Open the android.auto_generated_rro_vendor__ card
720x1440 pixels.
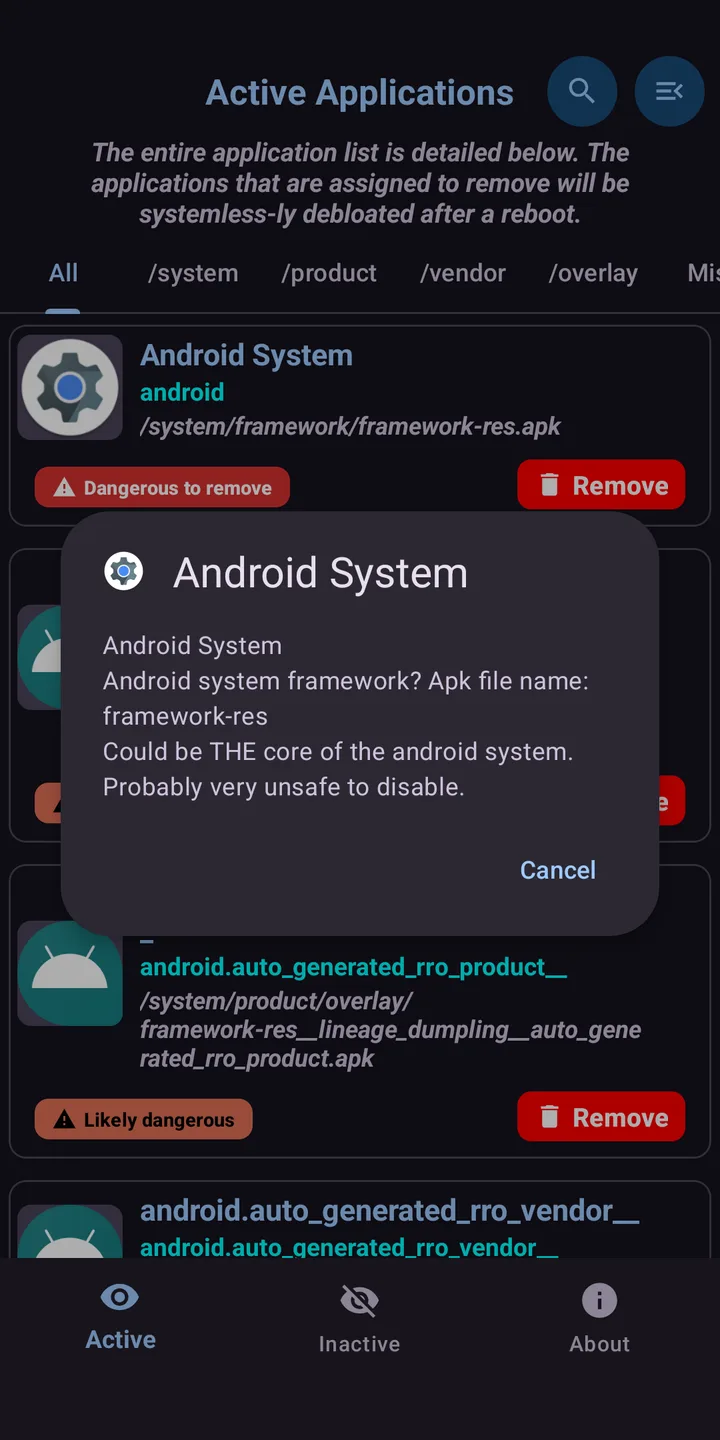click(x=360, y=1220)
